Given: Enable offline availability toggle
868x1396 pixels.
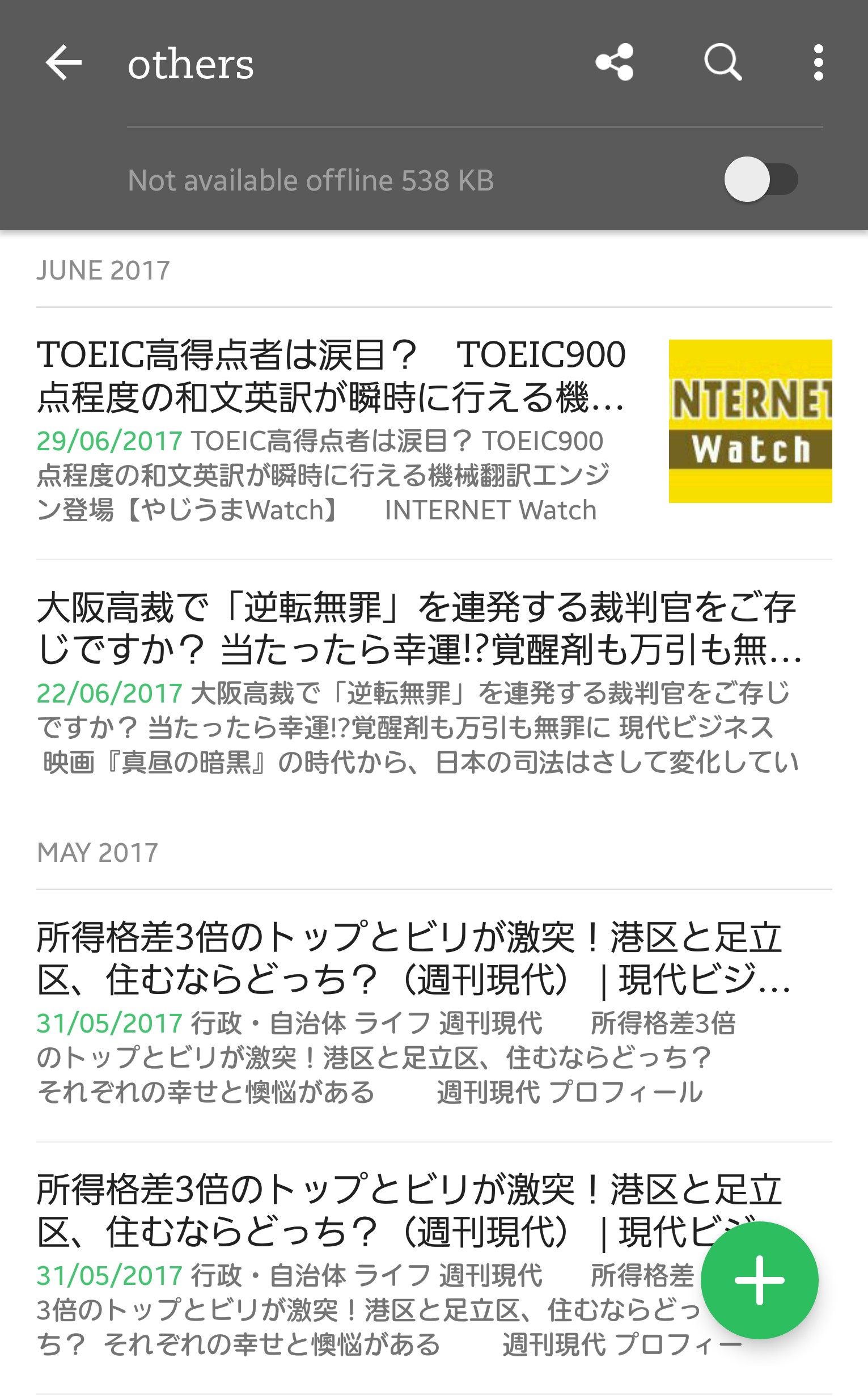Looking at the screenshot, I should (x=760, y=180).
